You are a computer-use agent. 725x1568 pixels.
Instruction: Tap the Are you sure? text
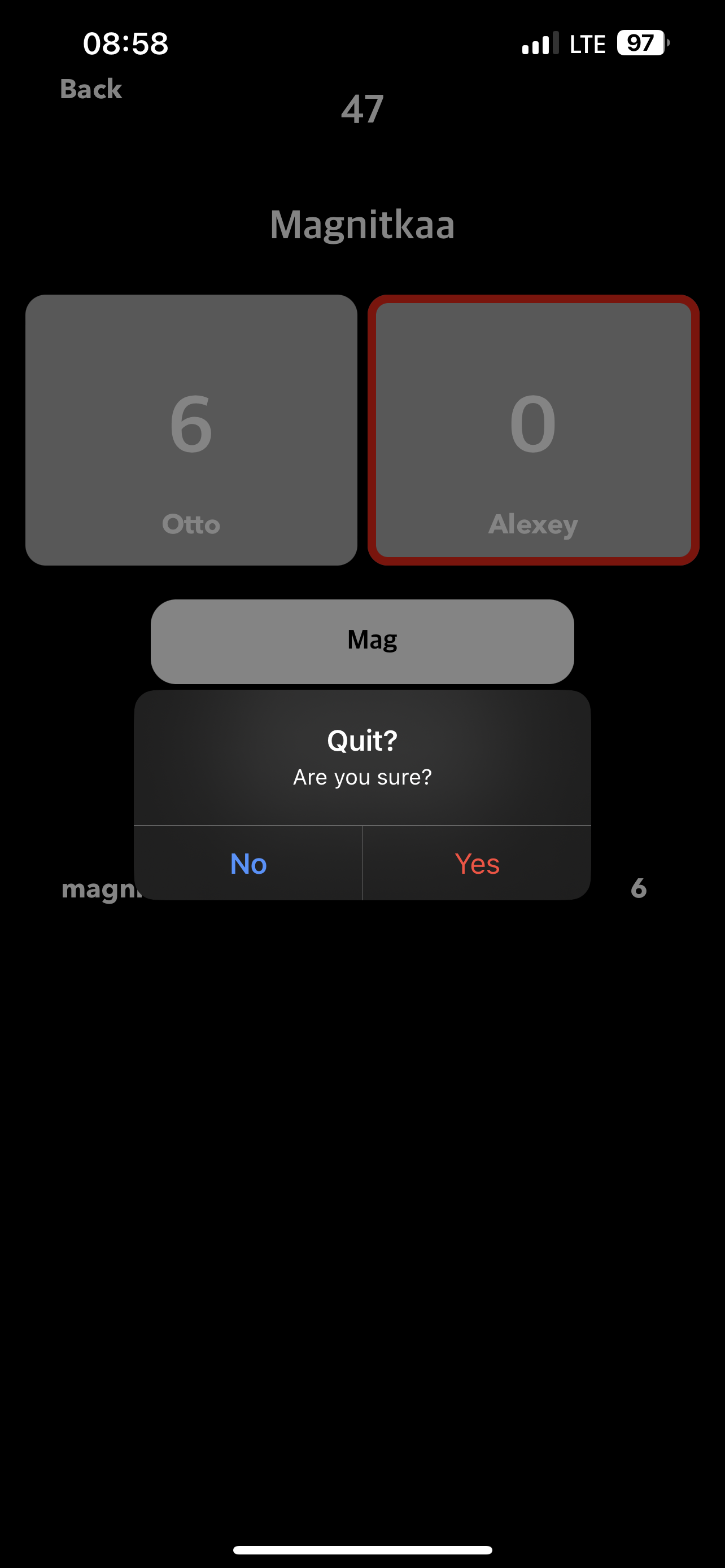pos(362,776)
